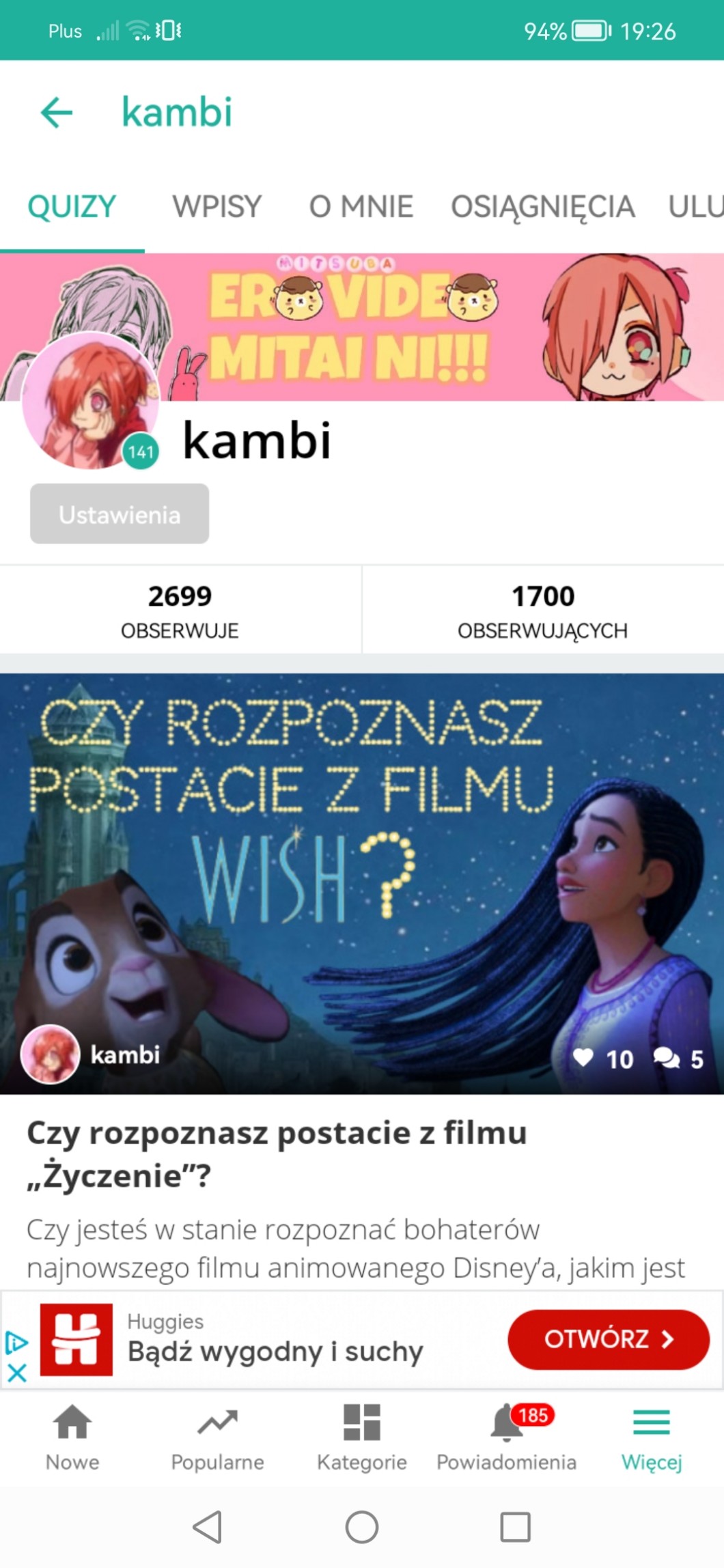Tap the system home button

click(362, 1528)
